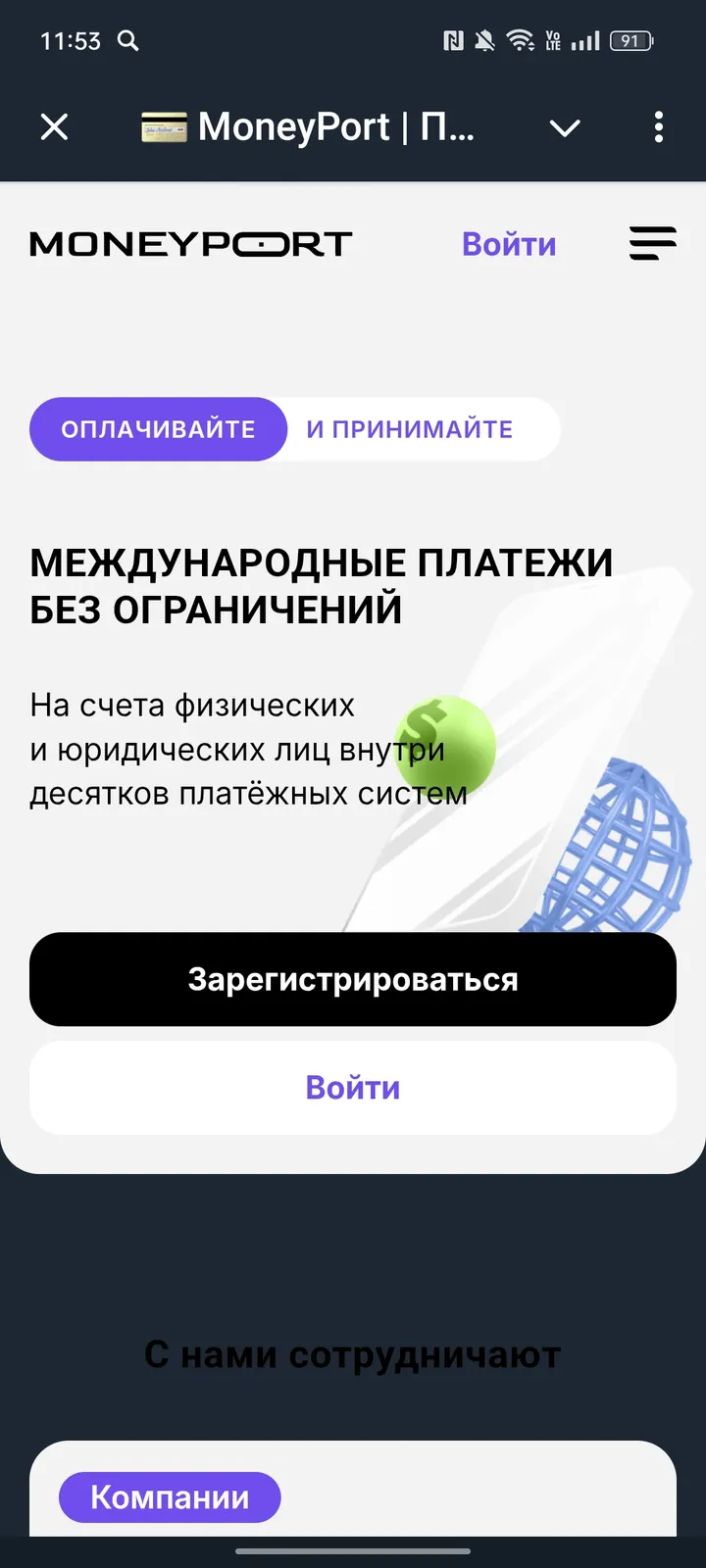The width and height of the screenshot is (706, 1568).
Task: Open the search from the status bar
Action: pos(128,41)
